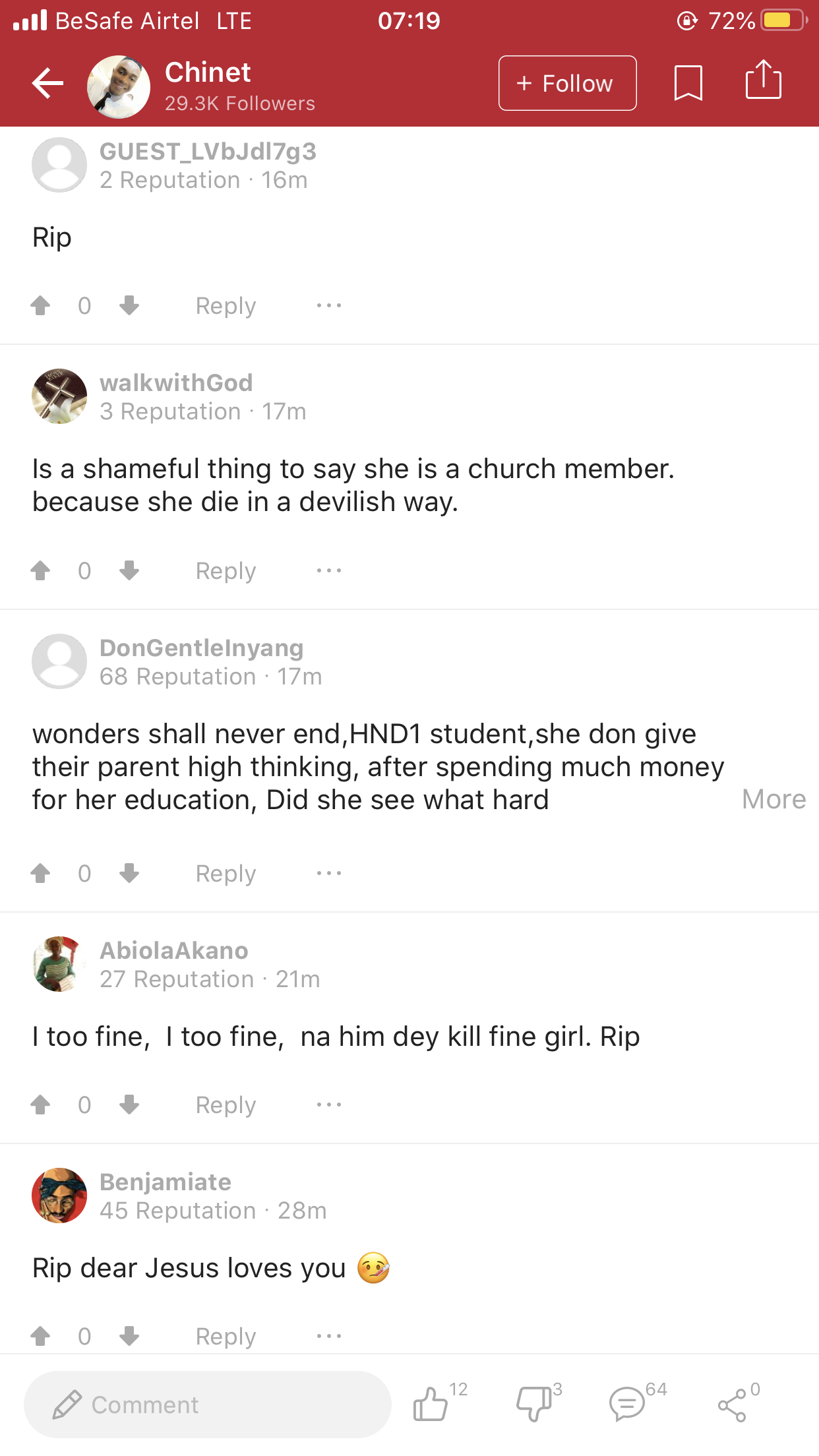This screenshot has width=819, height=1456.
Task: Open the 64 comments bubble
Action: [x=626, y=1404]
